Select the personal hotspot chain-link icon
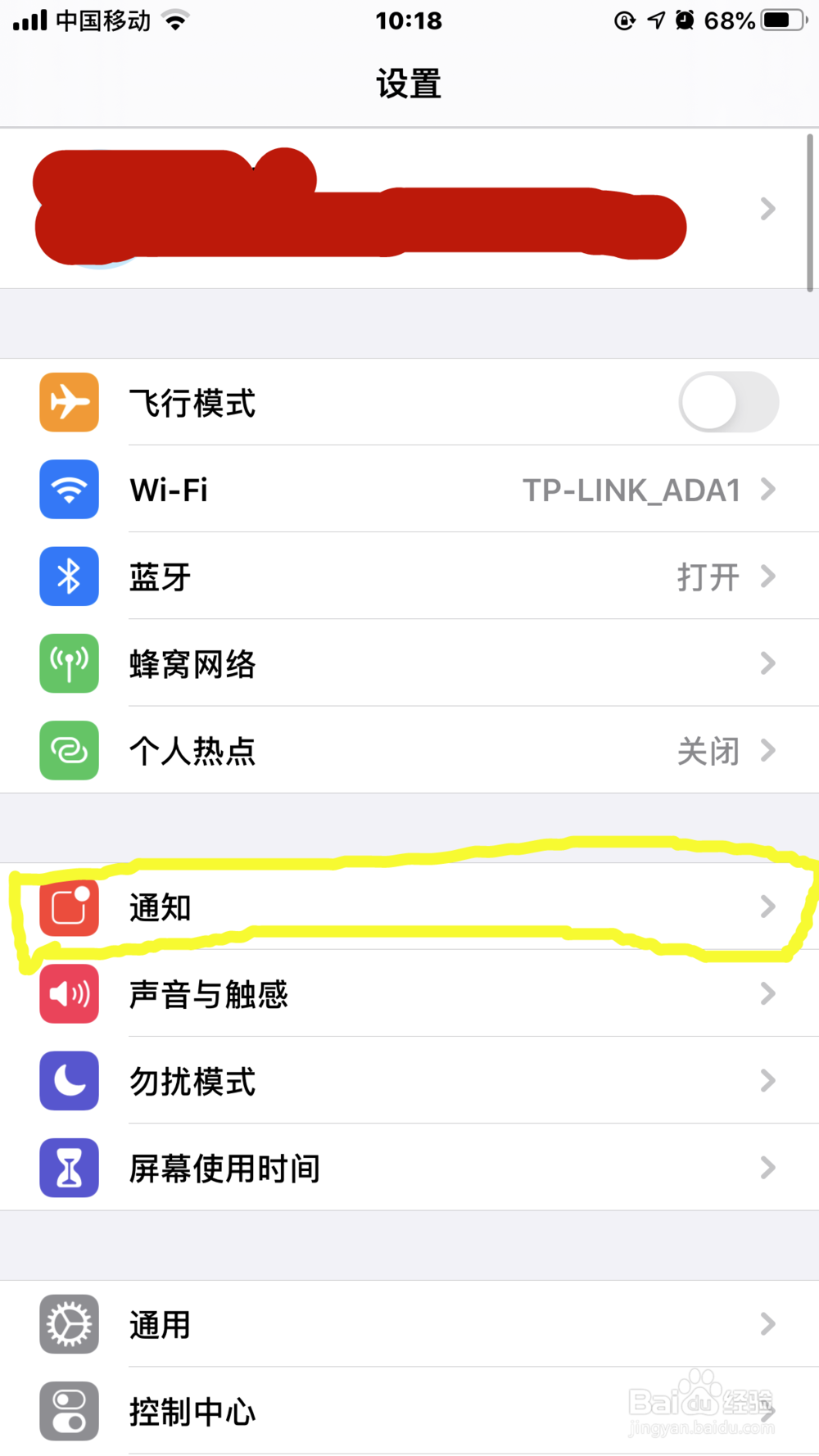The image size is (819, 1456). tap(69, 751)
